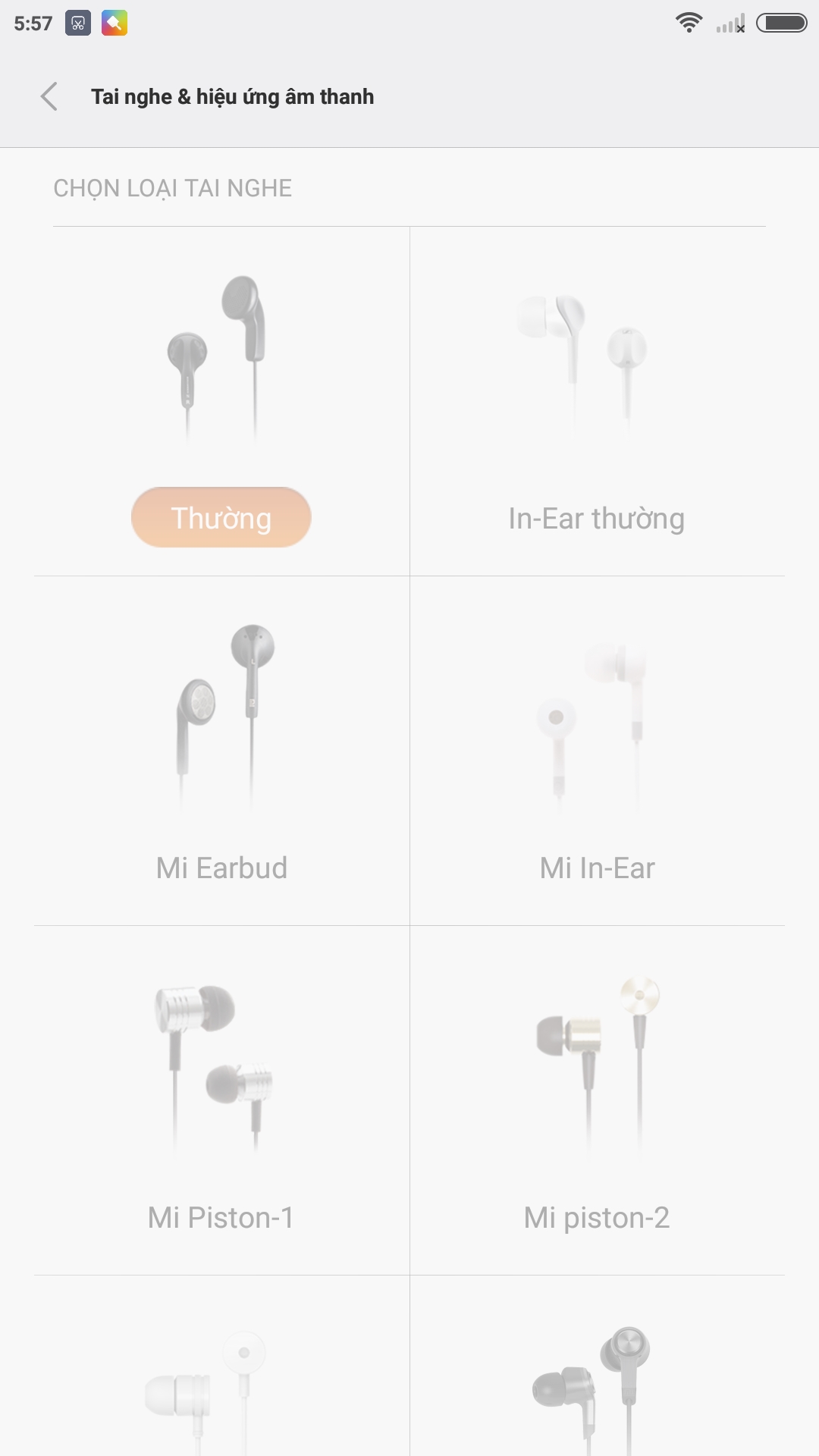The image size is (819, 1456).
Task: Tap the CHỌN LOẠI TAI NGHE header
Action: (171, 189)
